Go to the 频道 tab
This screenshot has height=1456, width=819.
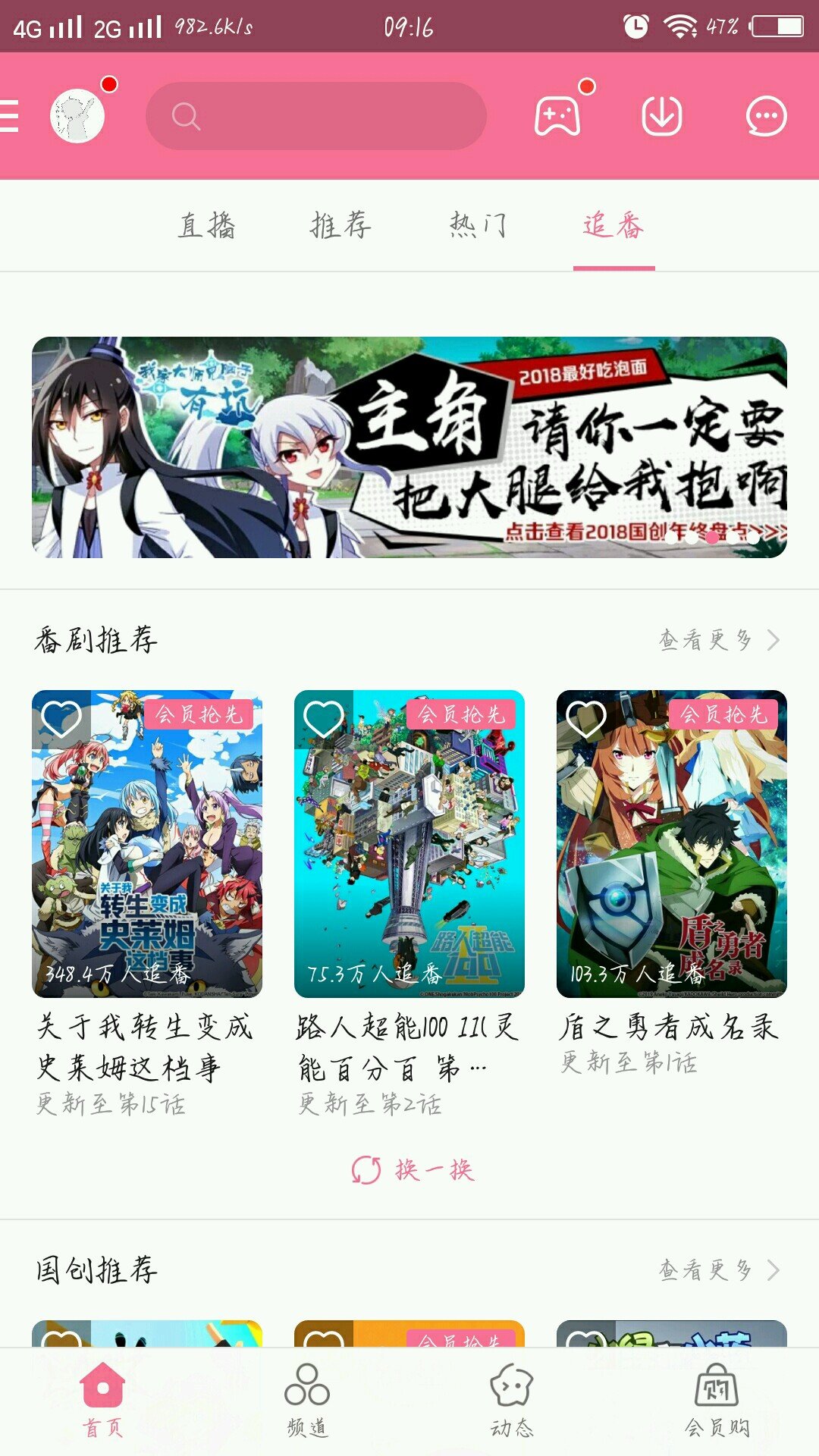point(307,1401)
